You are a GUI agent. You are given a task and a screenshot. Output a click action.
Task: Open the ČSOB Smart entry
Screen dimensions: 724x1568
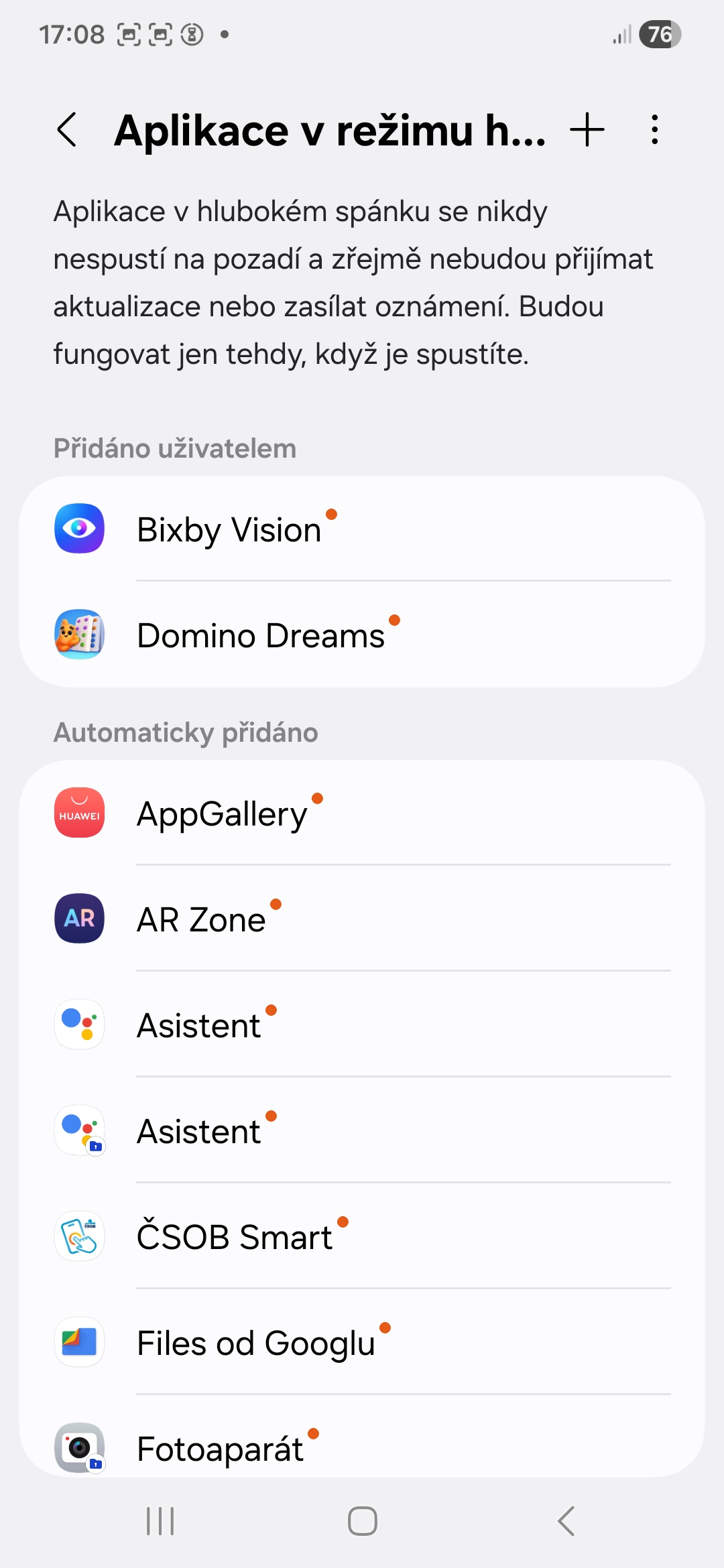point(362,1236)
